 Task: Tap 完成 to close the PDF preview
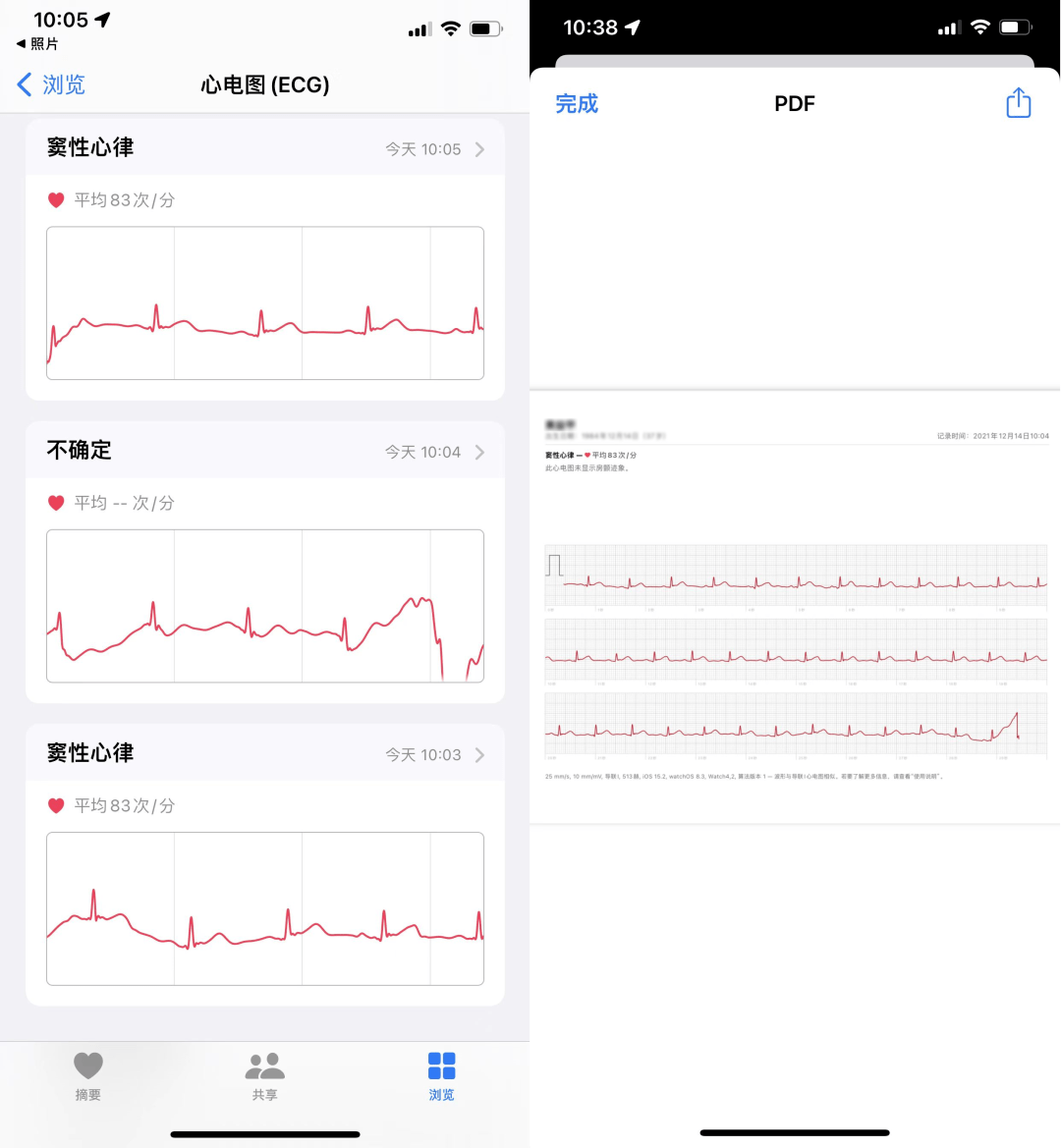(x=576, y=104)
